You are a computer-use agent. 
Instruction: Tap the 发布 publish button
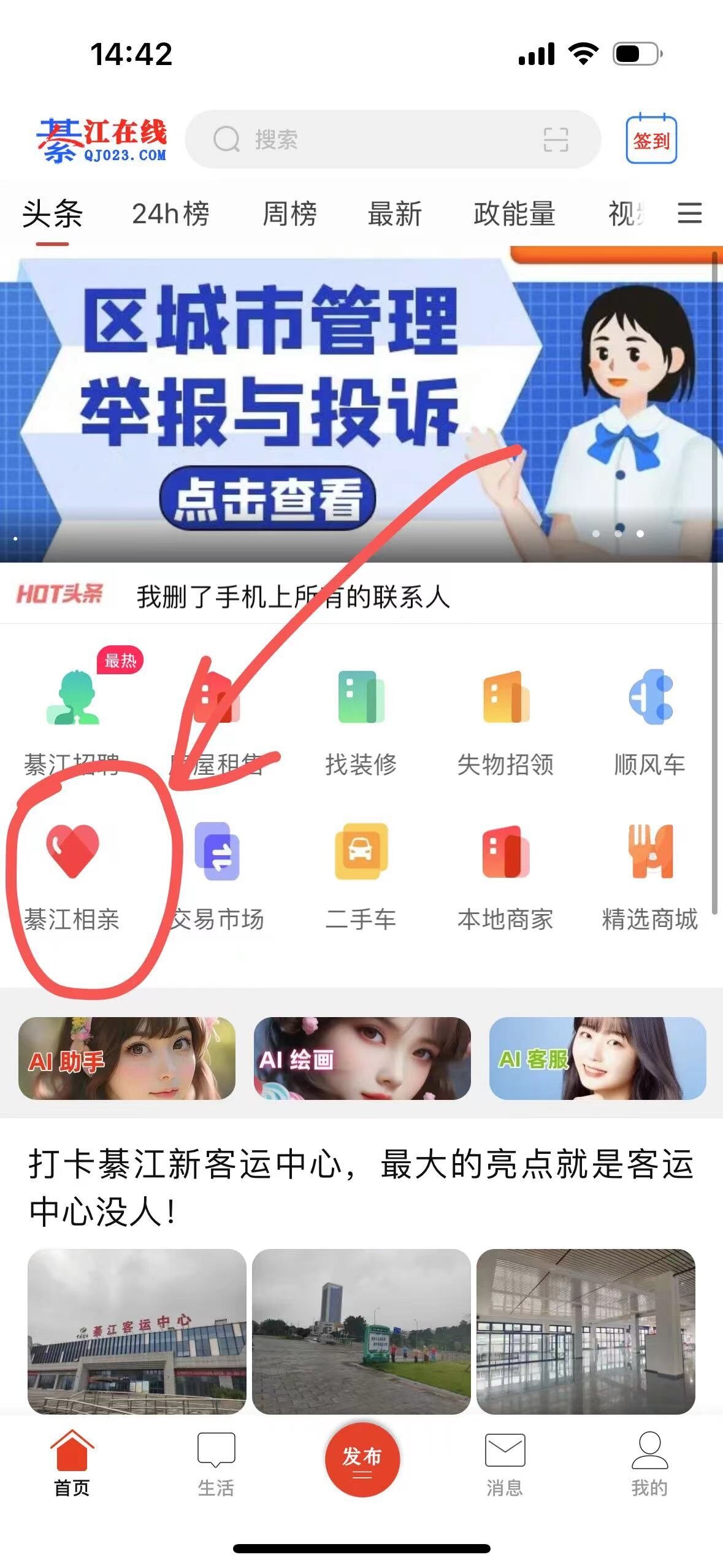(x=362, y=1459)
